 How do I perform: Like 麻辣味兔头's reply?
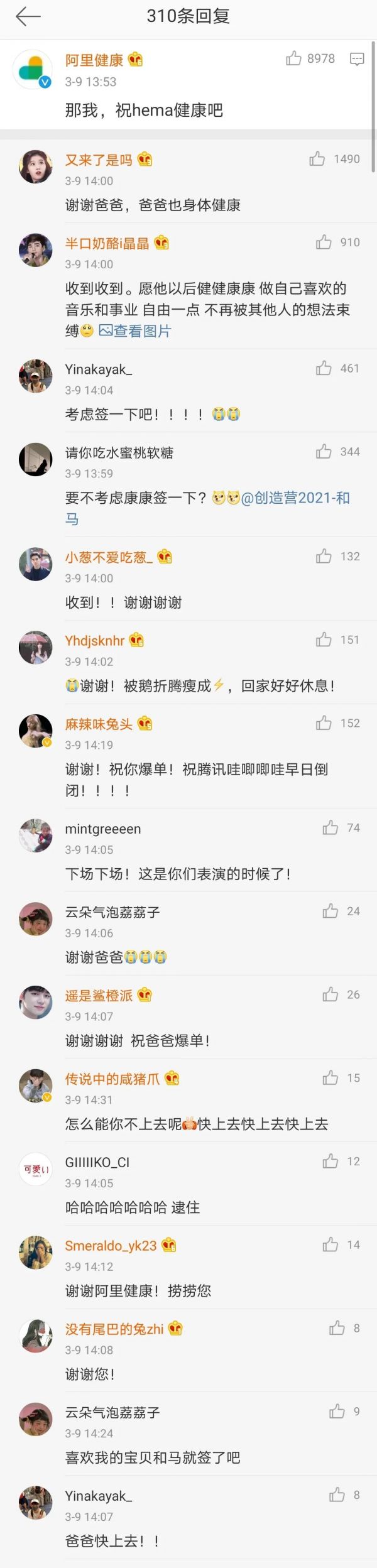[x=324, y=724]
